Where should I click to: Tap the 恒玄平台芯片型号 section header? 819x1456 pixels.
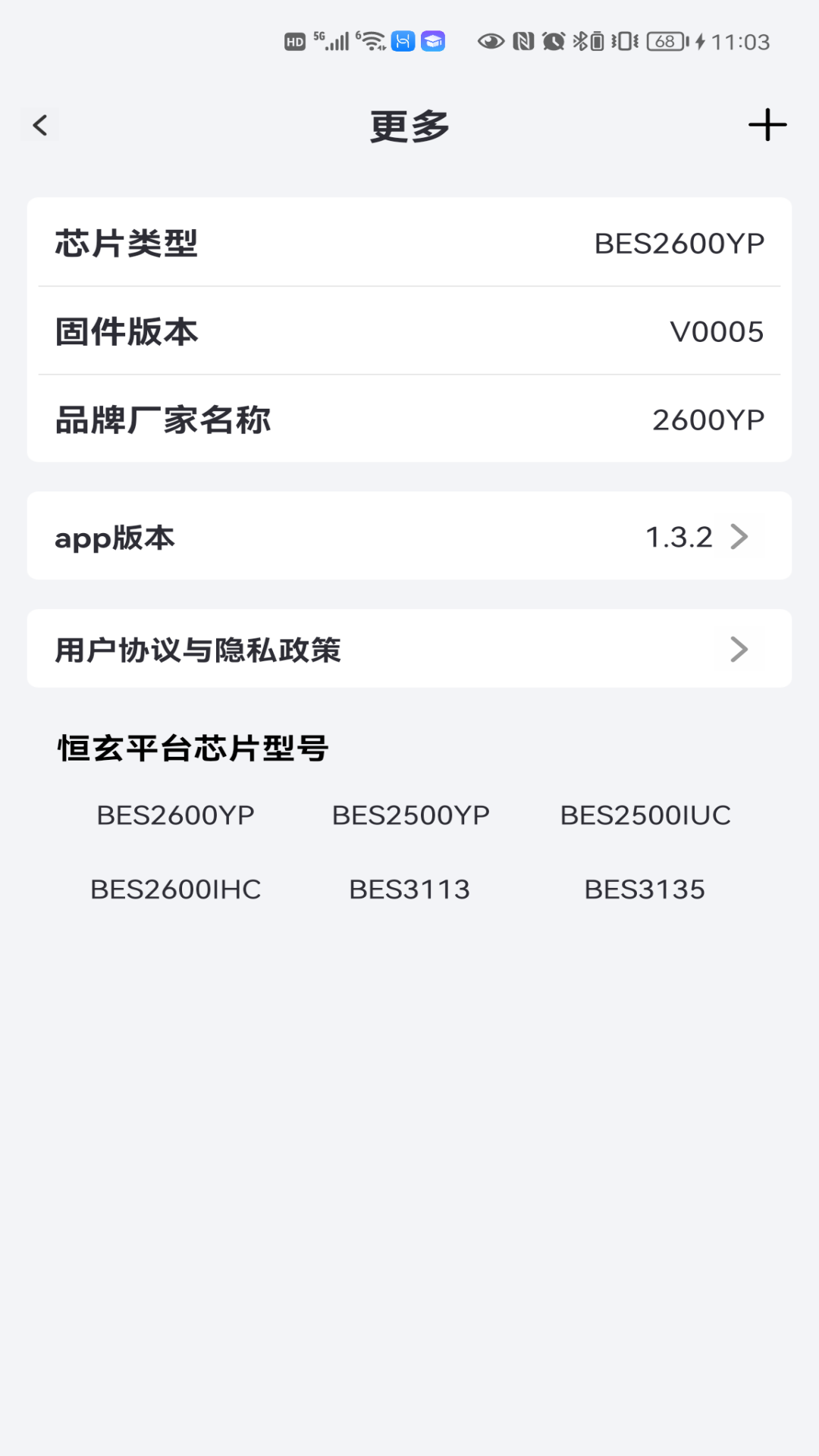tap(192, 747)
